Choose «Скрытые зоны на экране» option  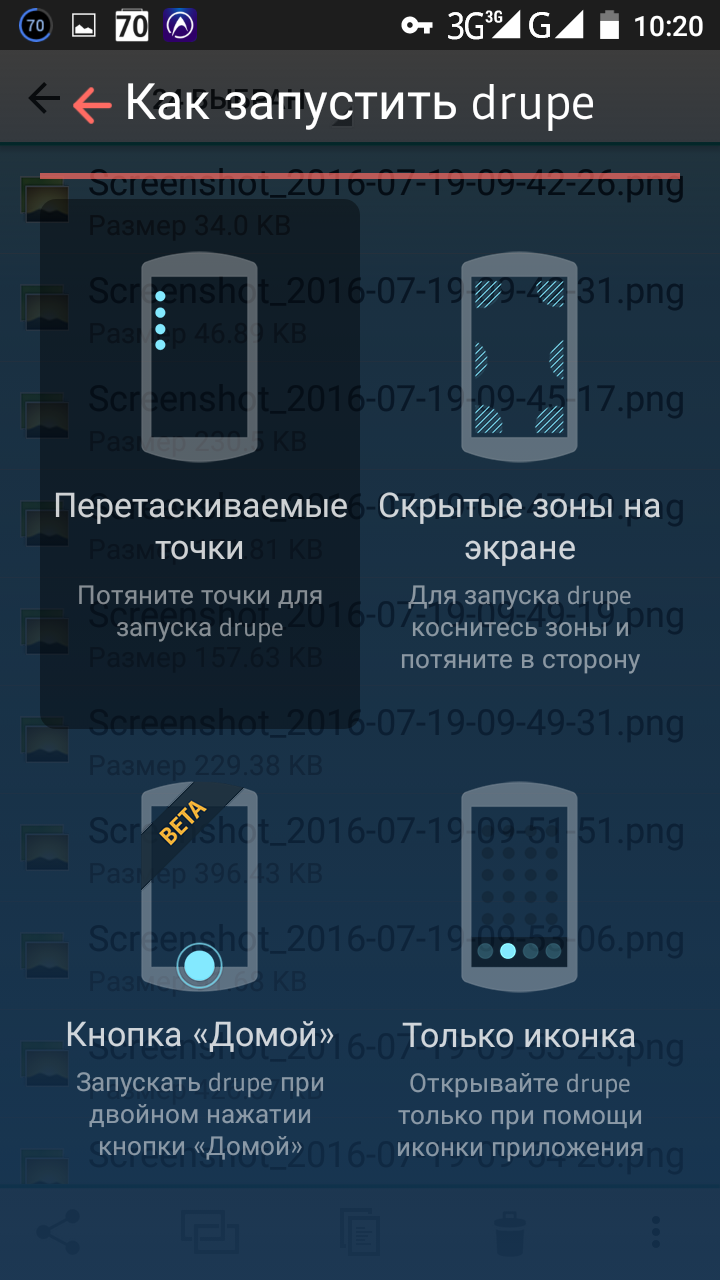click(519, 460)
